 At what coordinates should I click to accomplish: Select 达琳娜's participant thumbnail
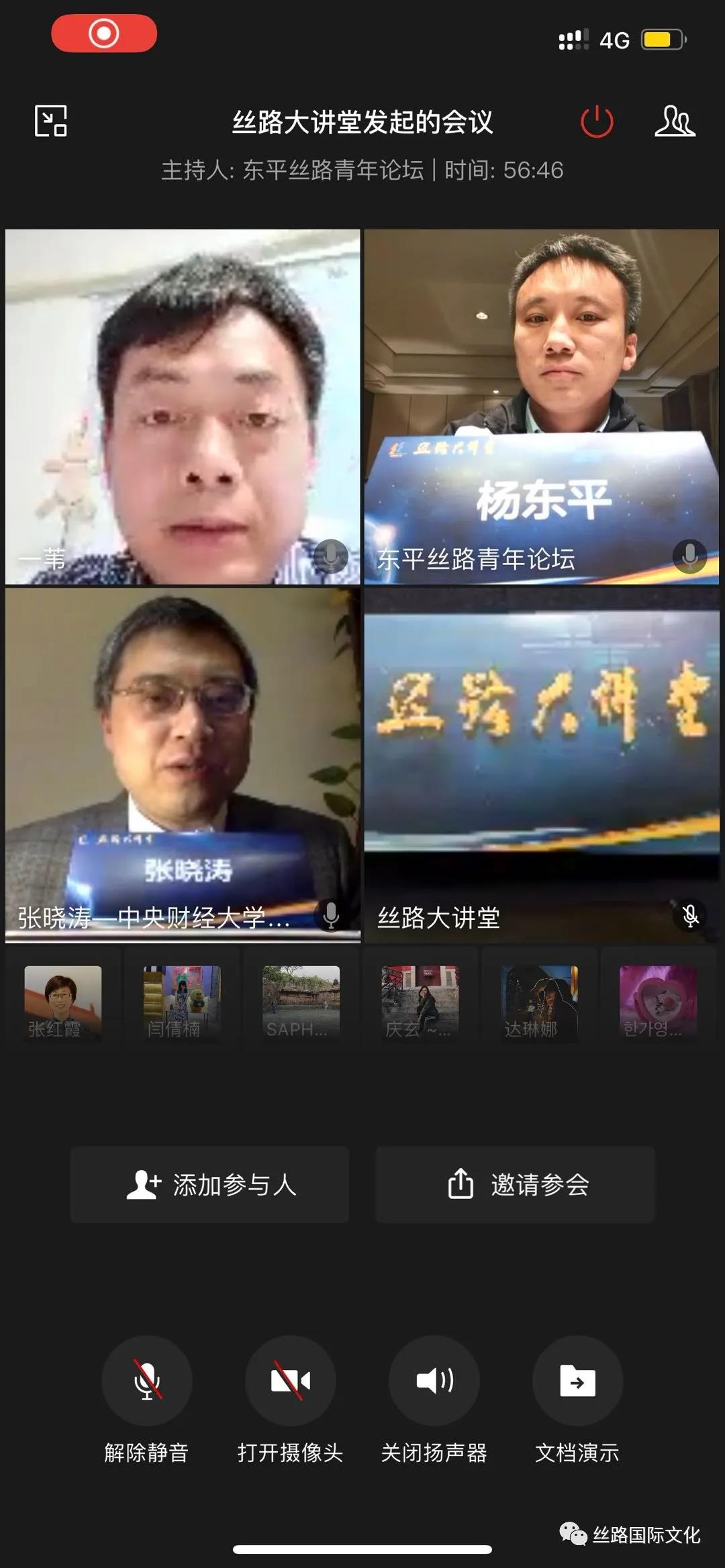(540, 1003)
